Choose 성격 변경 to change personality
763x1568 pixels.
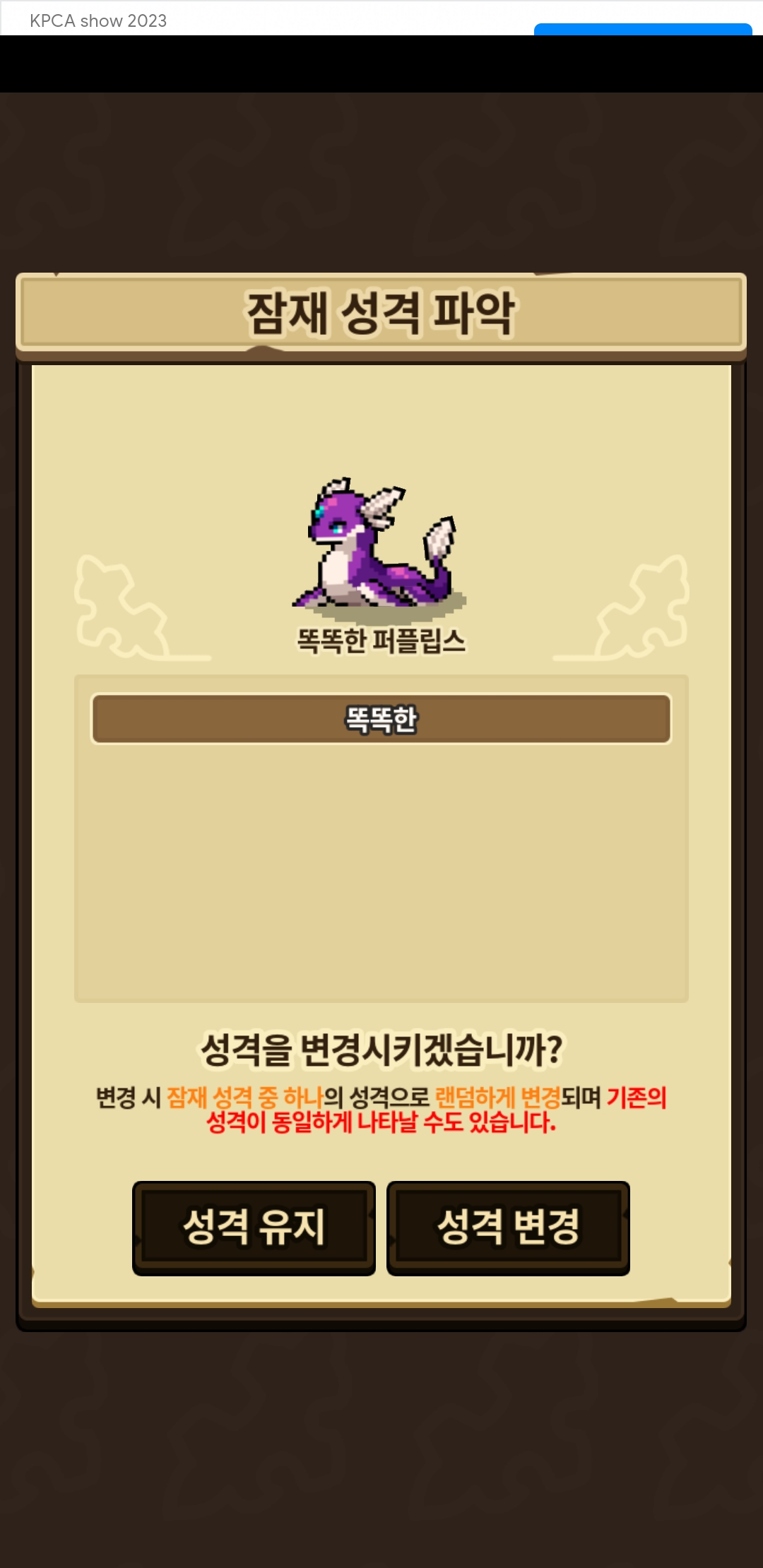[x=508, y=1228]
